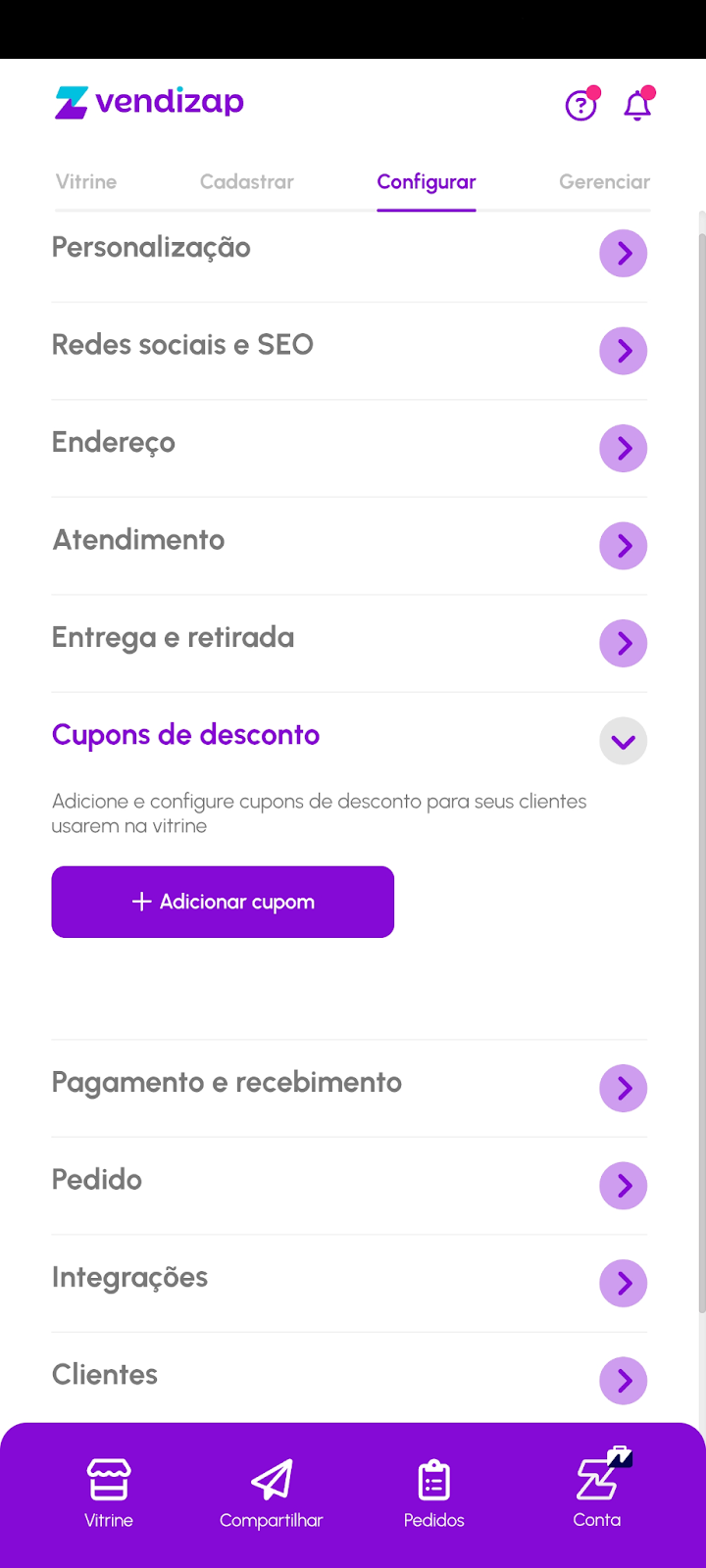Collapse the Cupons de desconto section
The height and width of the screenshot is (1568, 706).
[x=623, y=741]
